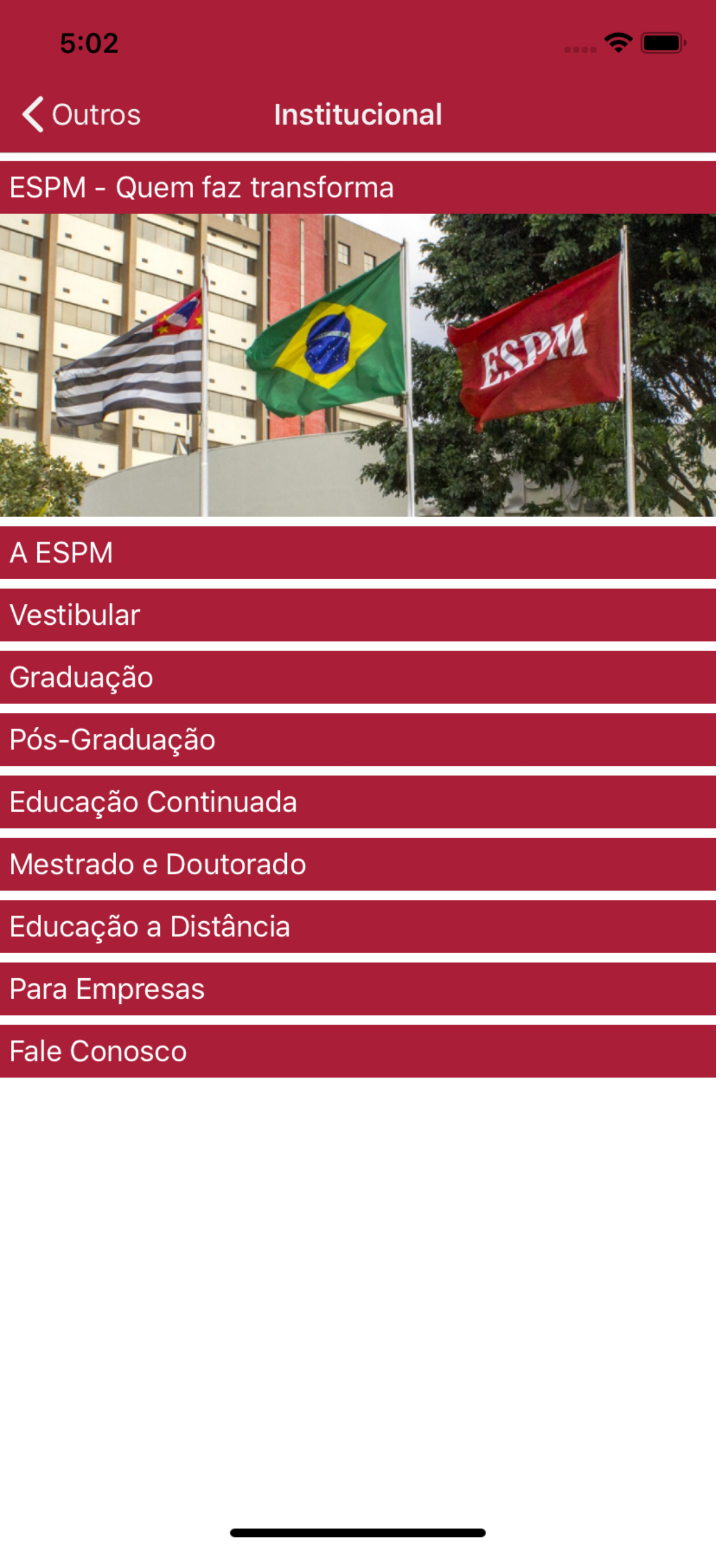Open ESPM - Quem faz transforma
Screen dimensions: 724x1568
coord(358,187)
